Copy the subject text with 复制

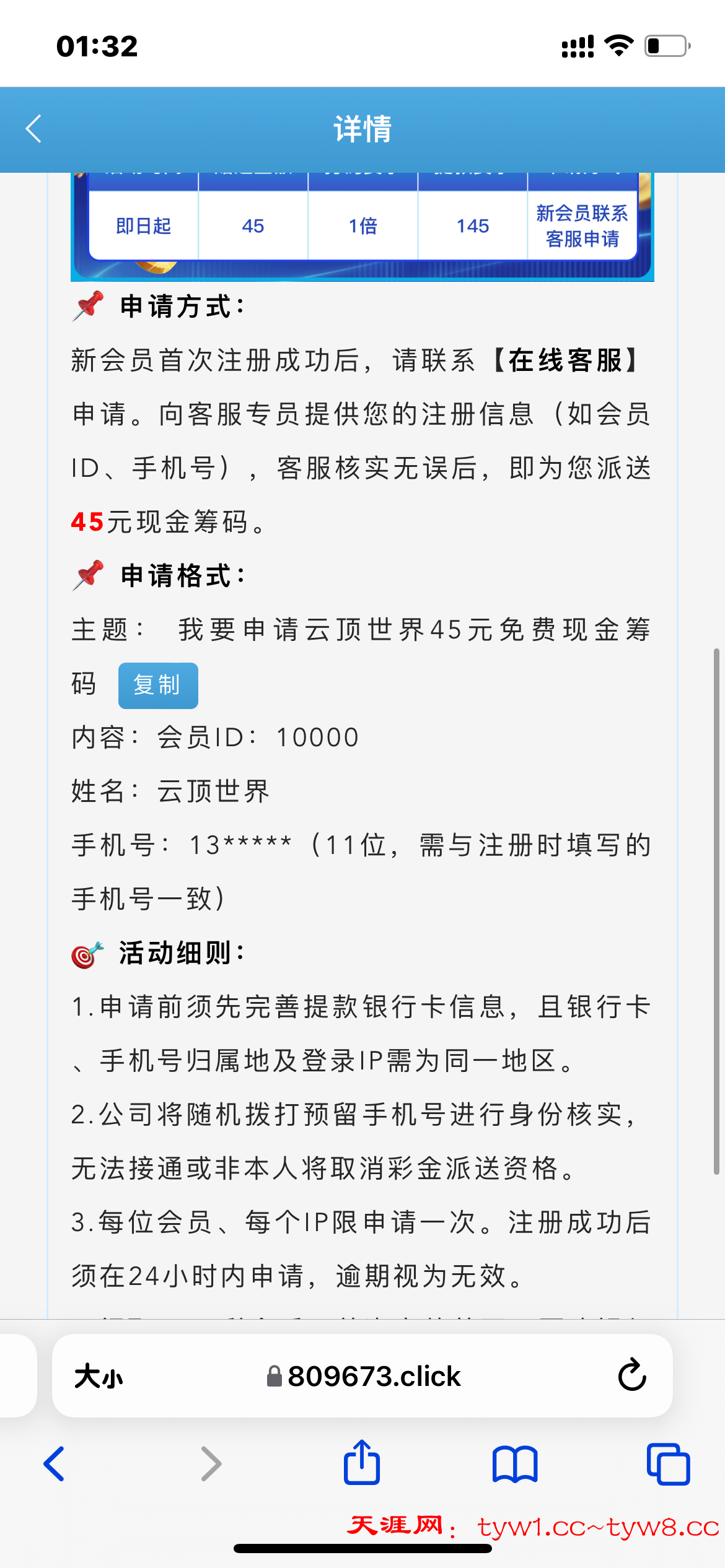158,686
